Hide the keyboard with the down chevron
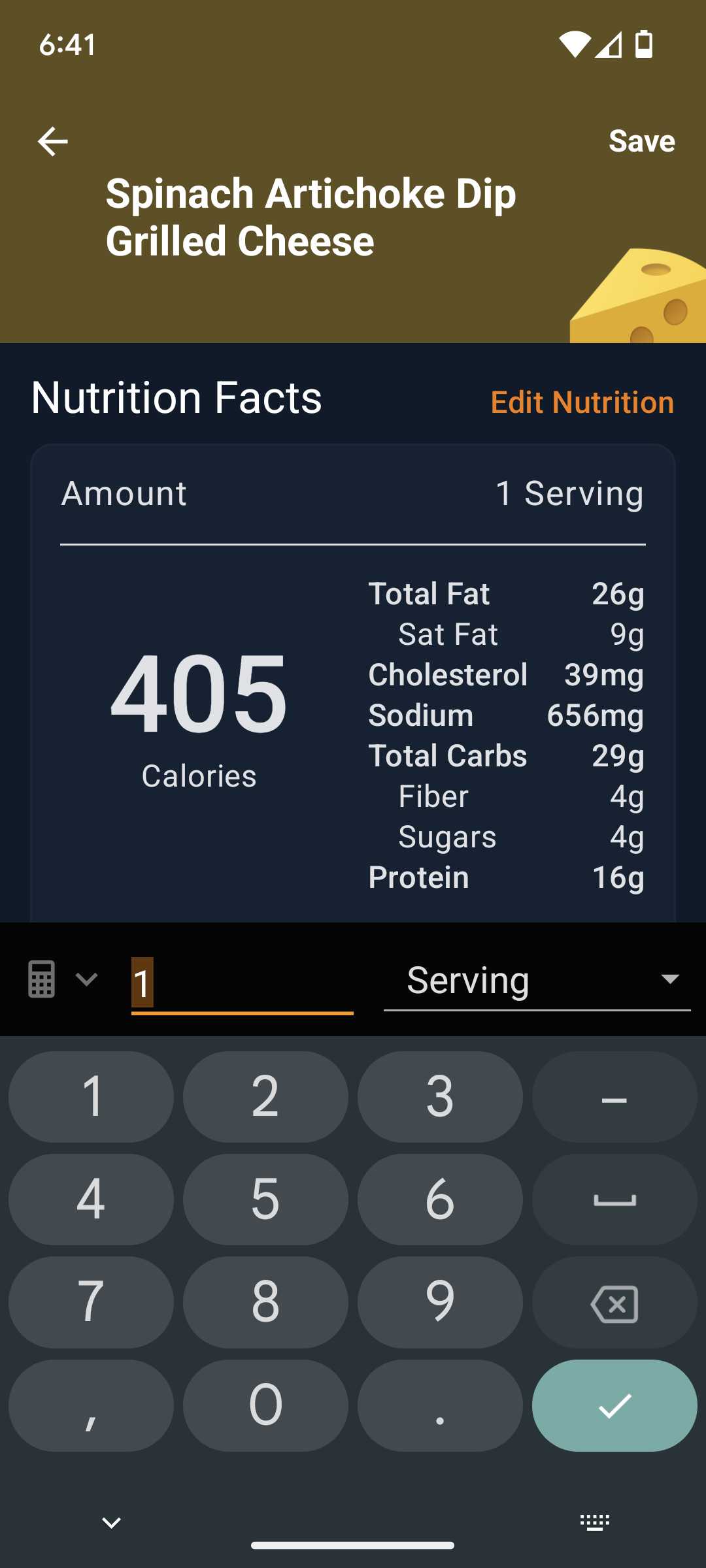 pyautogui.click(x=112, y=1523)
